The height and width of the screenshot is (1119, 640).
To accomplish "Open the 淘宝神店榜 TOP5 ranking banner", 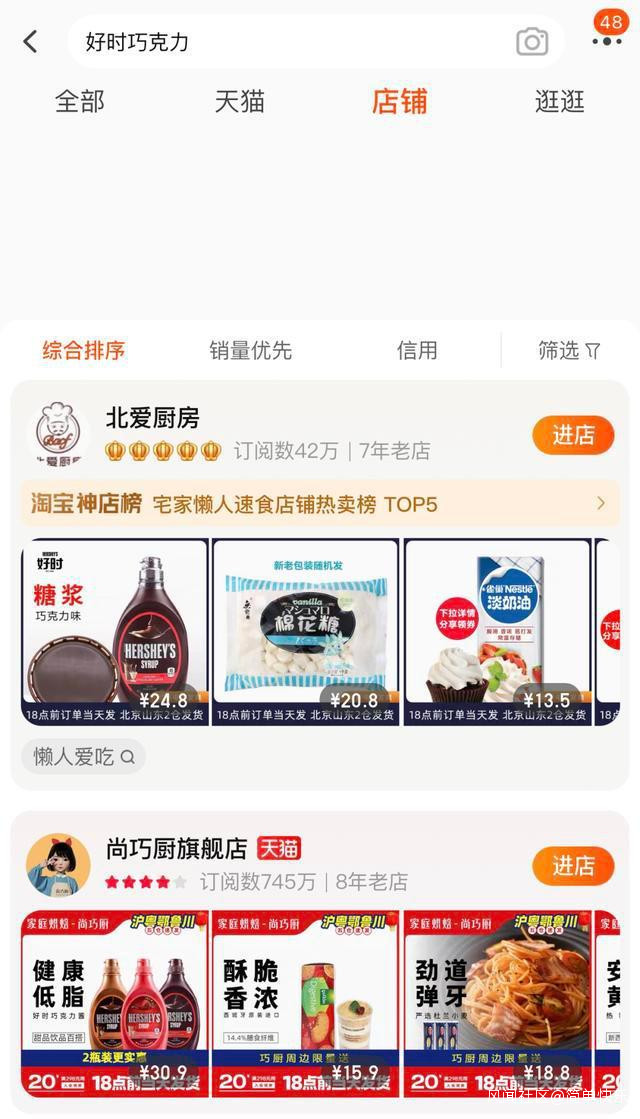I will [x=320, y=503].
